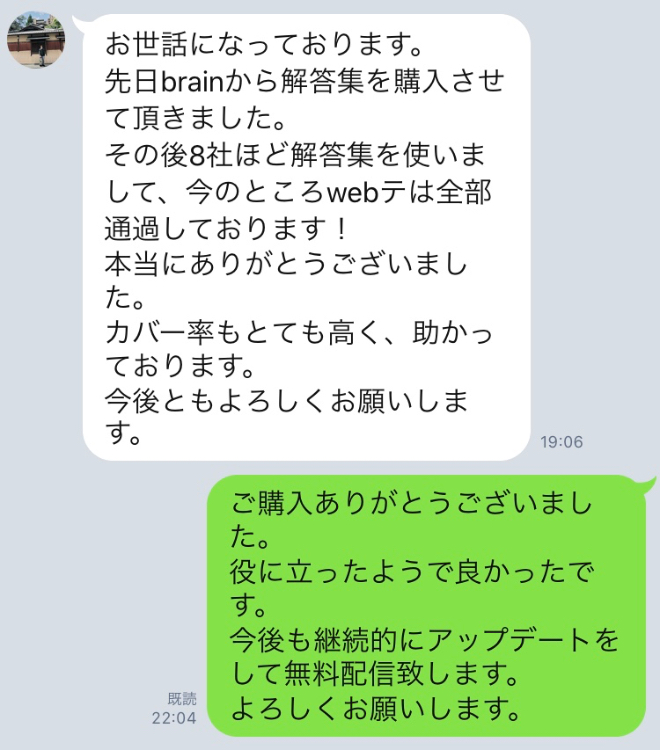Open the message sender's profile avatar
660x750 pixels.
(36, 40)
